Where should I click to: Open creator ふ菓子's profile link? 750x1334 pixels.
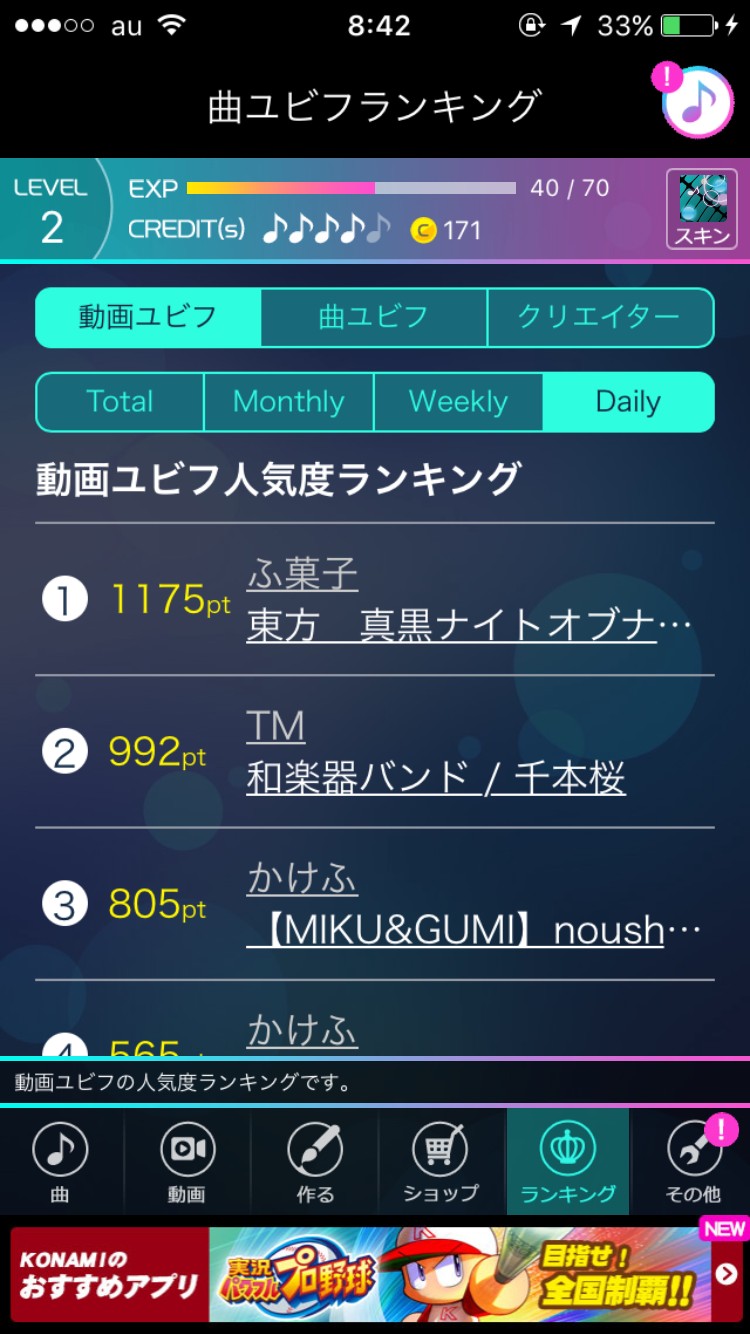[x=302, y=574]
